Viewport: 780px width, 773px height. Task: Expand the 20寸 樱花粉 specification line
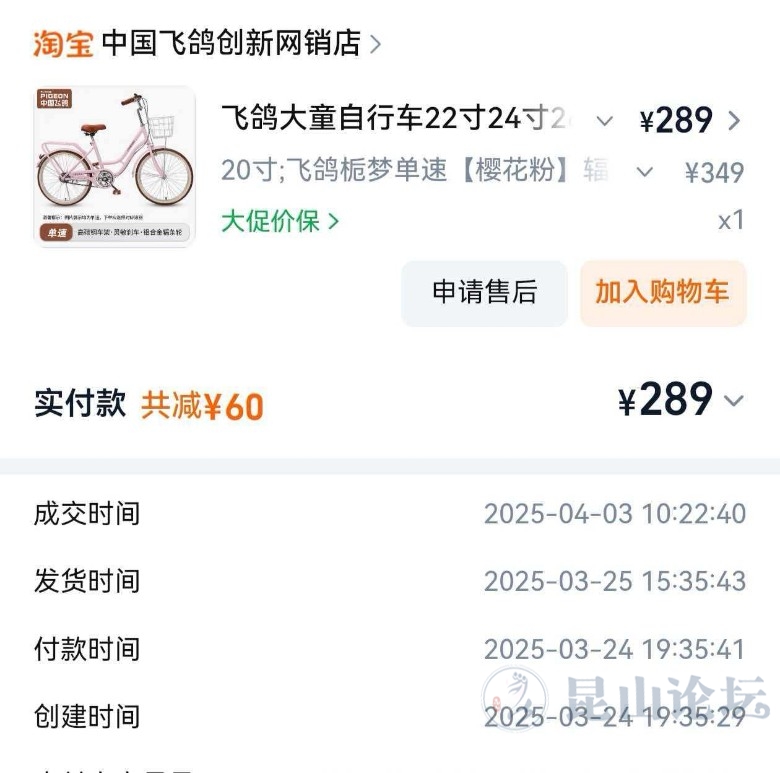tap(645, 172)
